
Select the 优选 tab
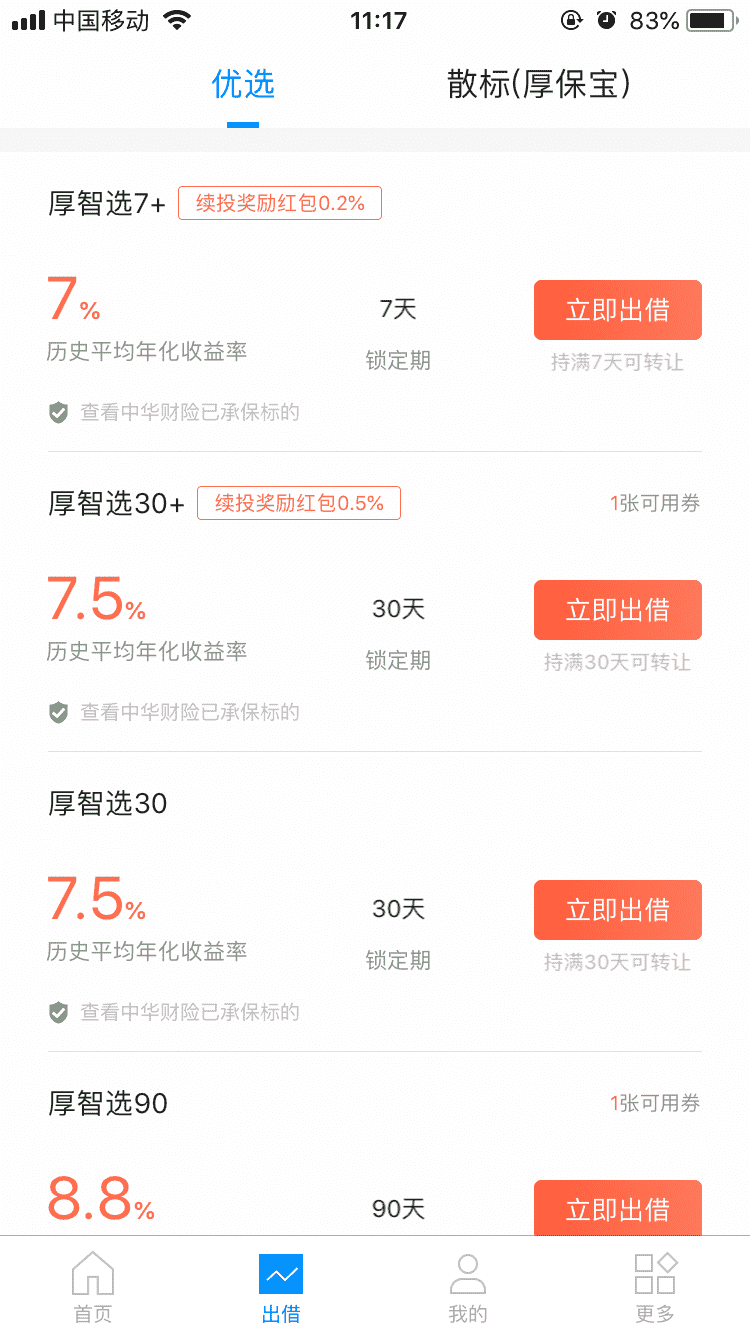coord(243,85)
